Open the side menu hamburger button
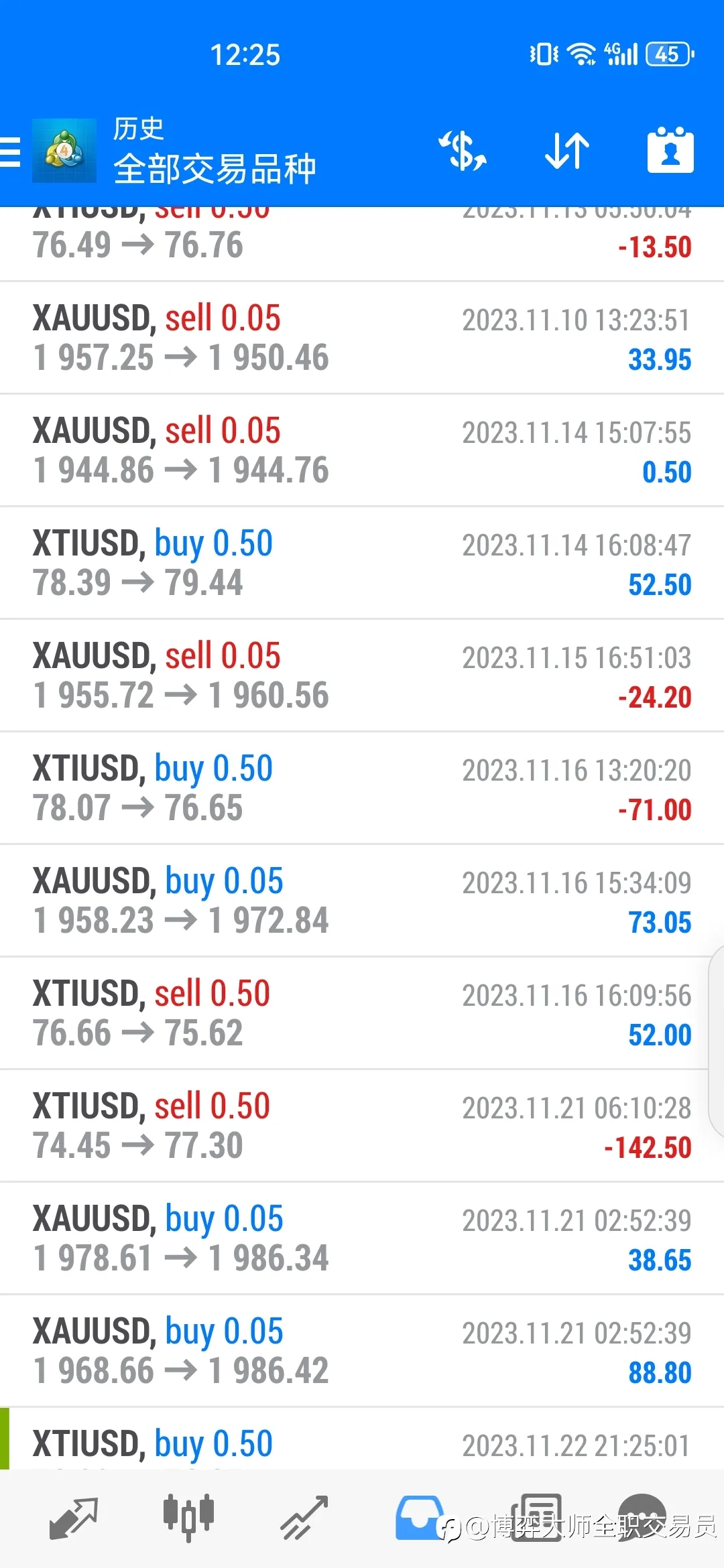The image size is (724, 1568). [10, 151]
